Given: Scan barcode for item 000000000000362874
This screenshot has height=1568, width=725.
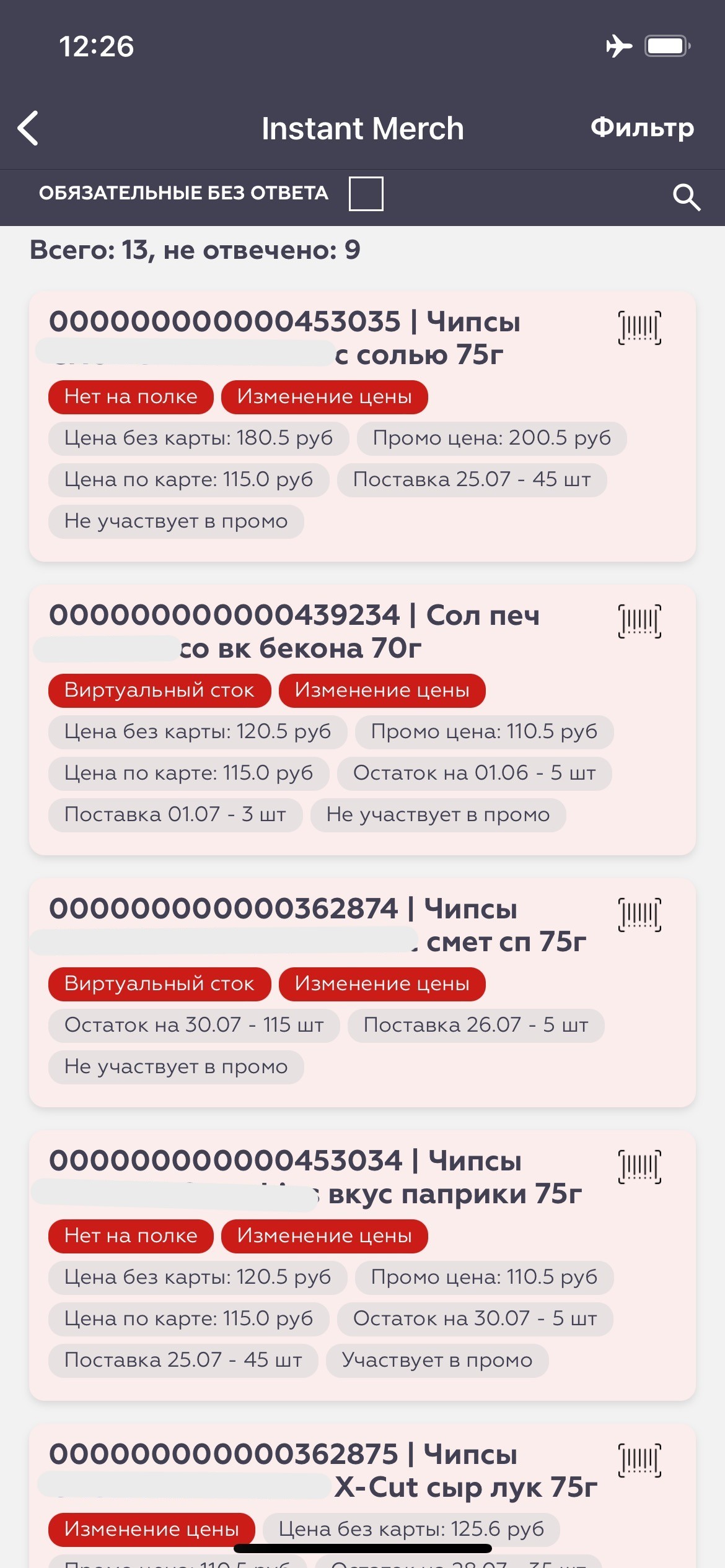Looking at the screenshot, I should pos(639,915).
